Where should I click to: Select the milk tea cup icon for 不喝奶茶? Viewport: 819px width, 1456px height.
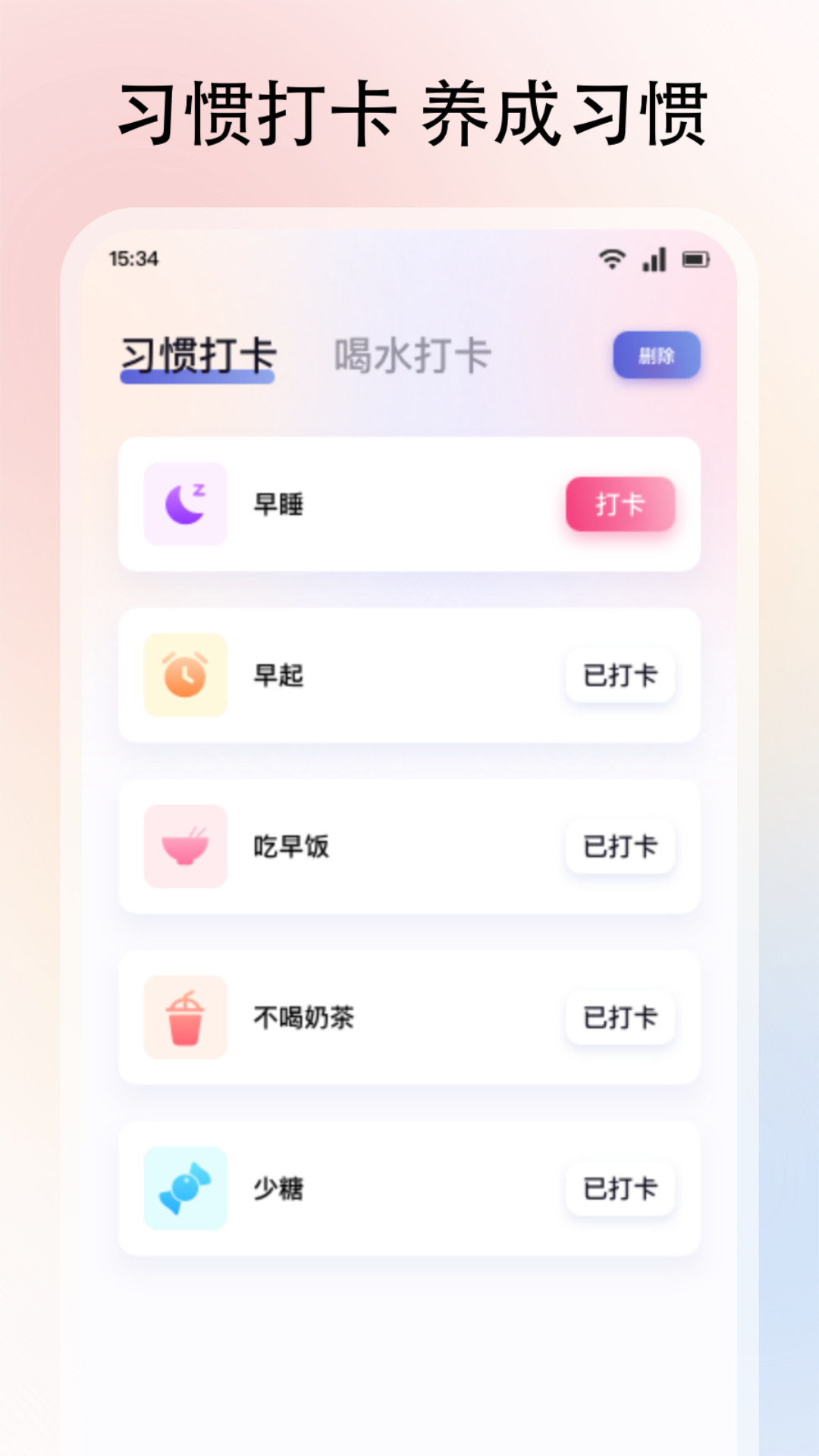[184, 1018]
